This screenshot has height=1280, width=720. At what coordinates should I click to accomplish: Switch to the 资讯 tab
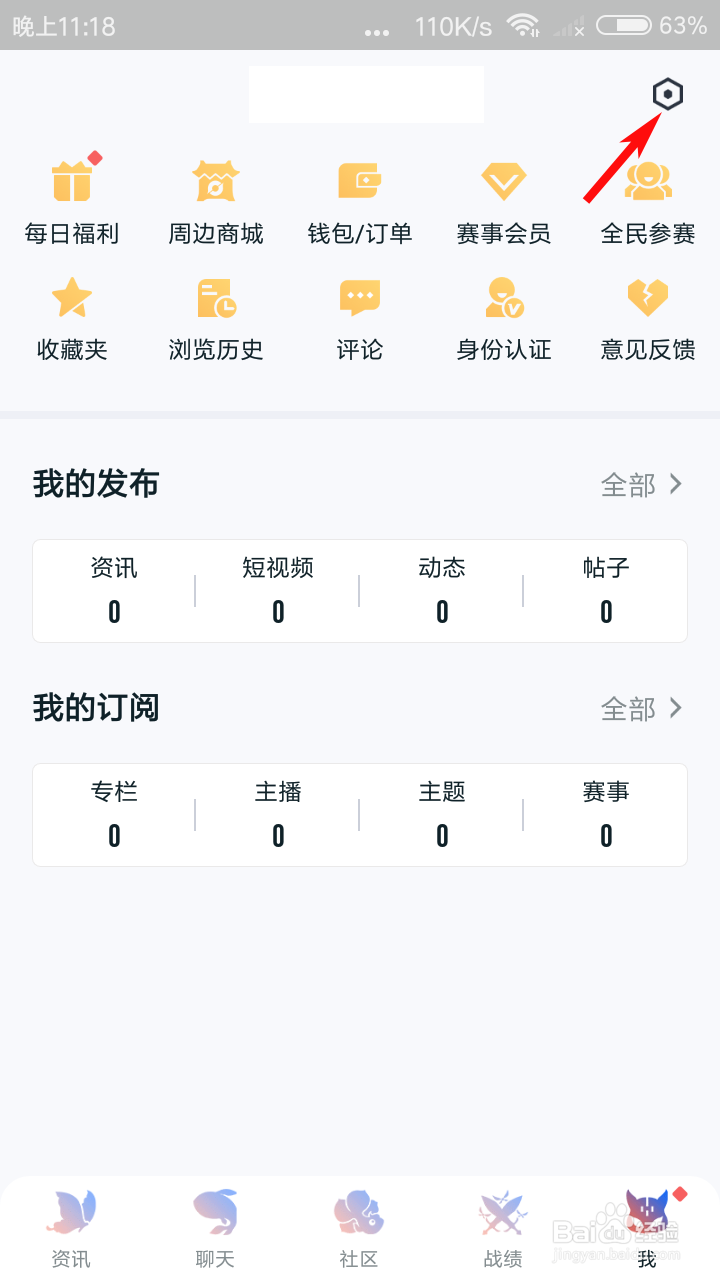[x=71, y=1229]
